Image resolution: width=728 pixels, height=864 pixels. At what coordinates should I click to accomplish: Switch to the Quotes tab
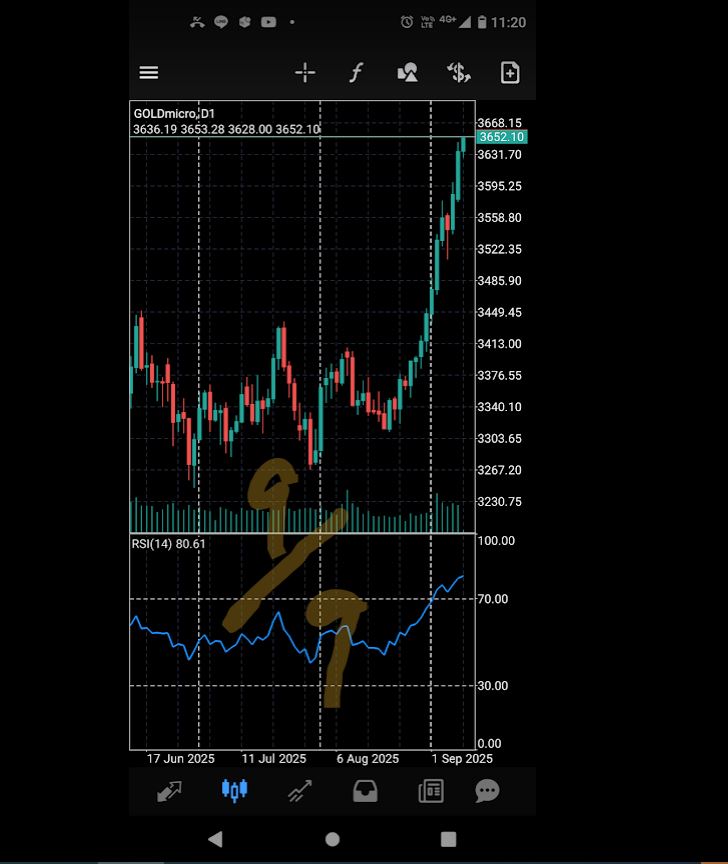[x=169, y=791]
